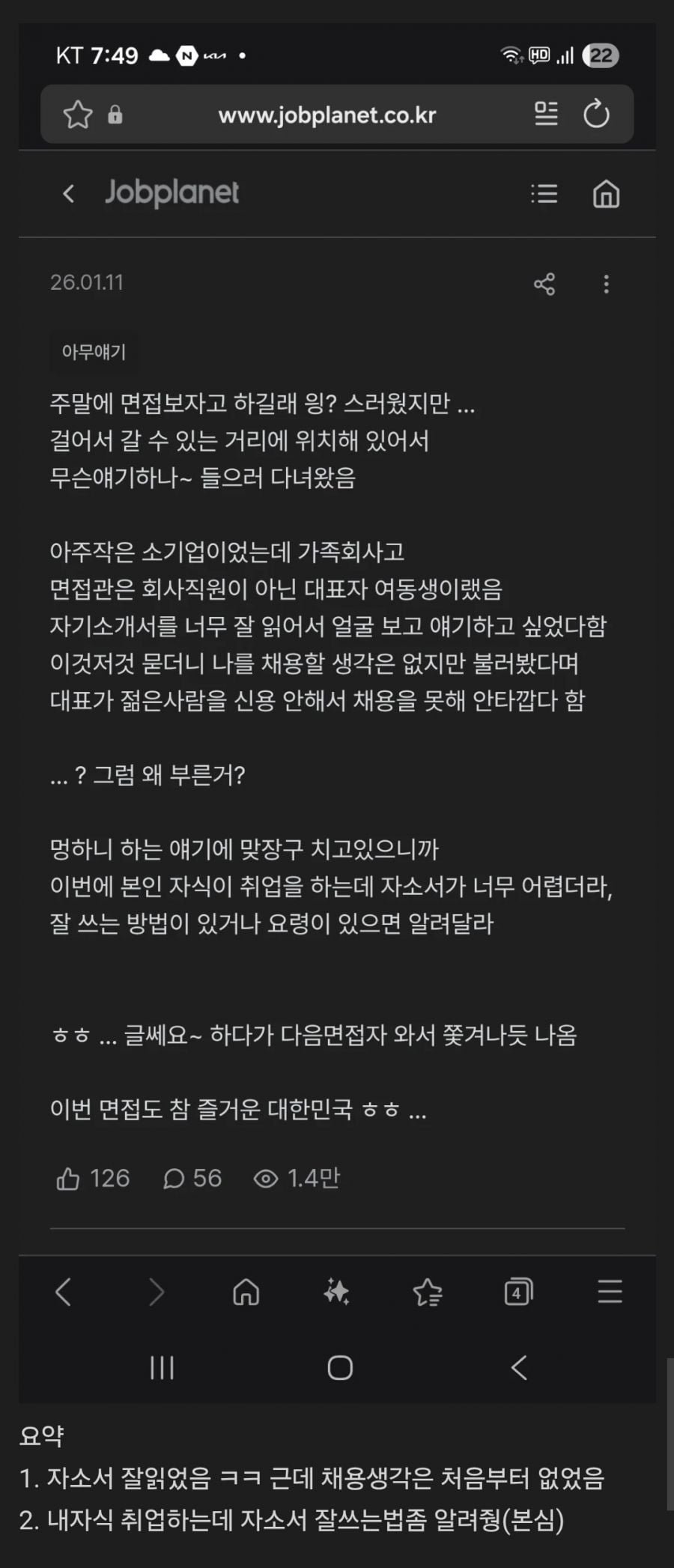Bookmark page with address bar star
Image resolution: width=674 pixels, height=1568 pixels.
click(x=78, y=115)
